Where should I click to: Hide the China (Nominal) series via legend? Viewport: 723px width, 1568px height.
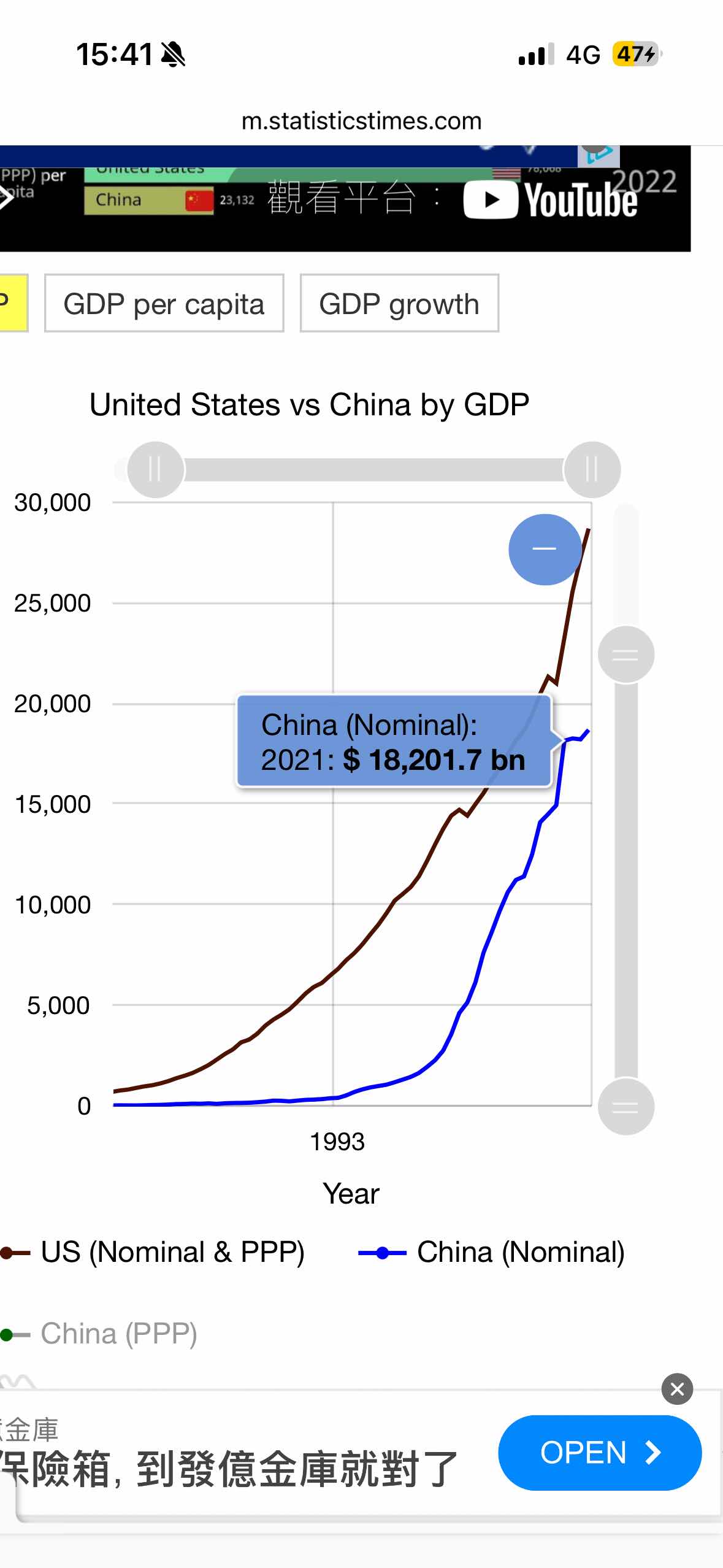(x=519, y=1252)
